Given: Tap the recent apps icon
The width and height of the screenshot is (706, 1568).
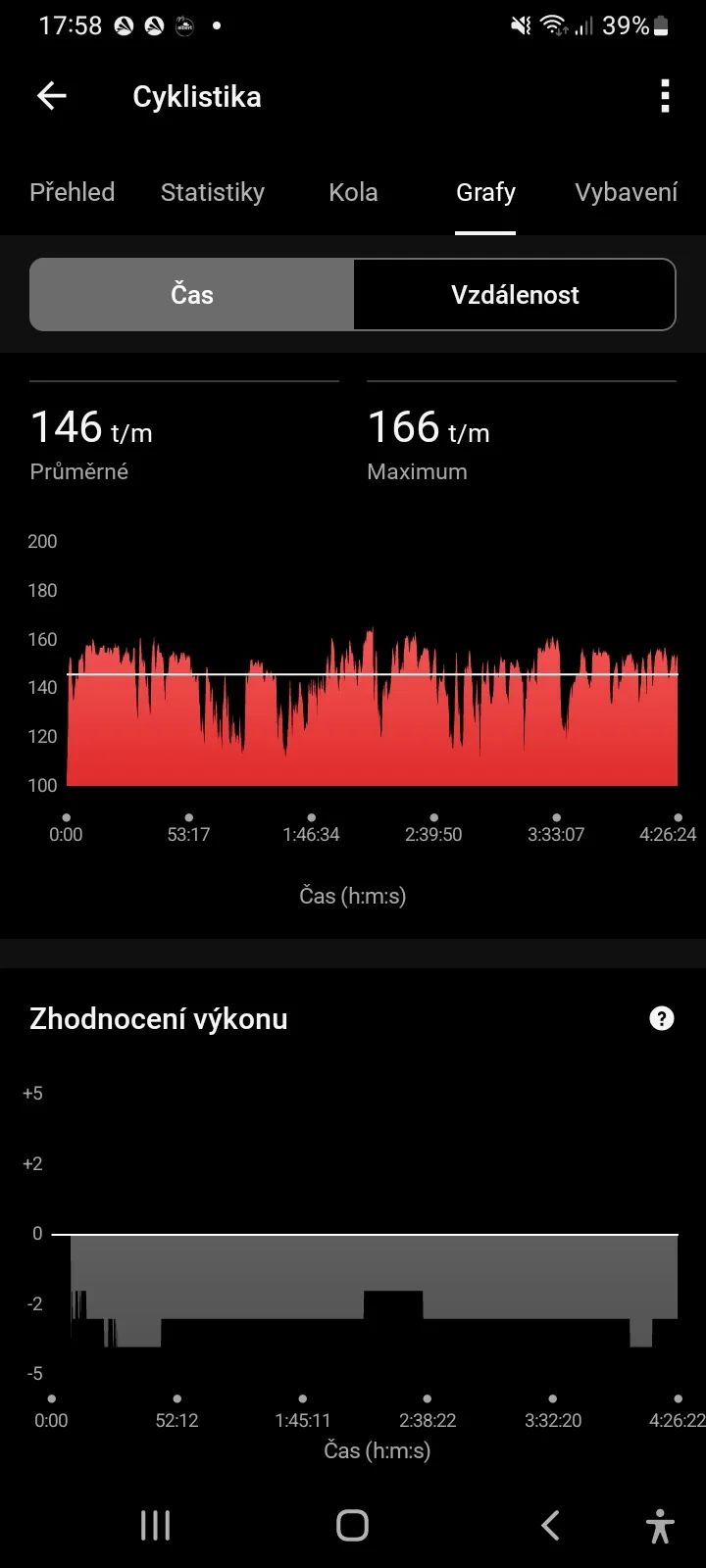Looking at the screenshot, I should point(154,1525).
